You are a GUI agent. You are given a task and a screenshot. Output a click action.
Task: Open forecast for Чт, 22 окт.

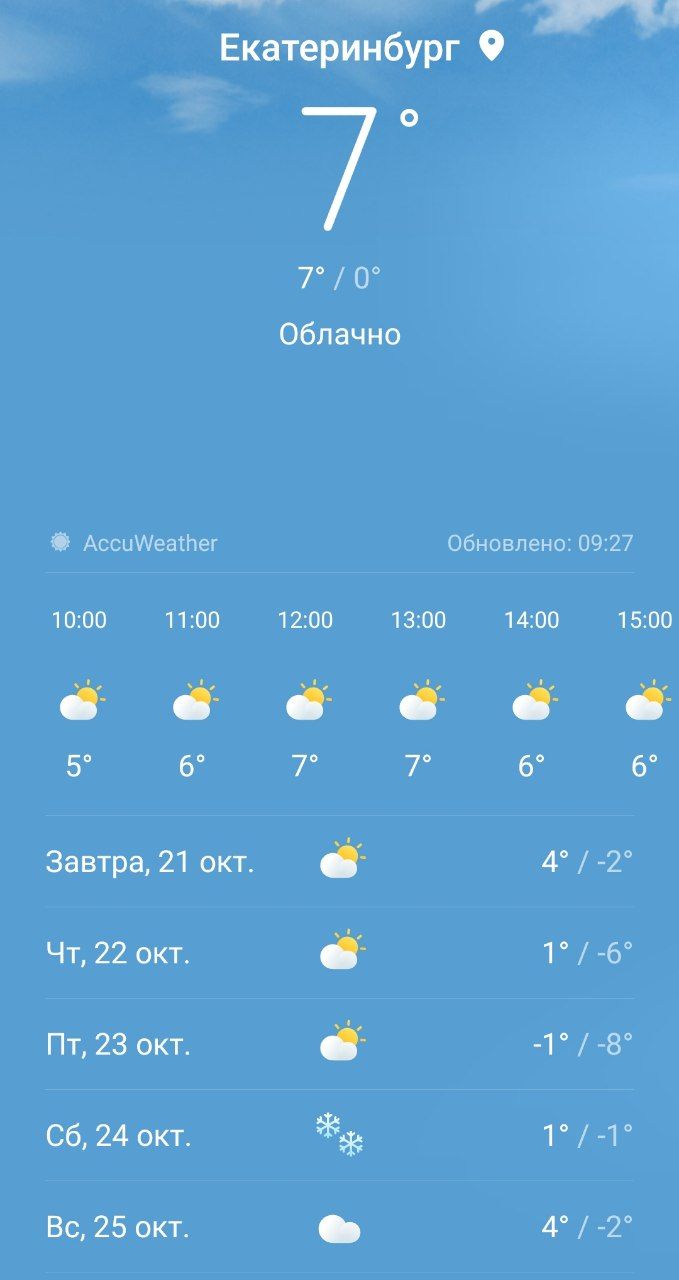click(x=339, y=953)
